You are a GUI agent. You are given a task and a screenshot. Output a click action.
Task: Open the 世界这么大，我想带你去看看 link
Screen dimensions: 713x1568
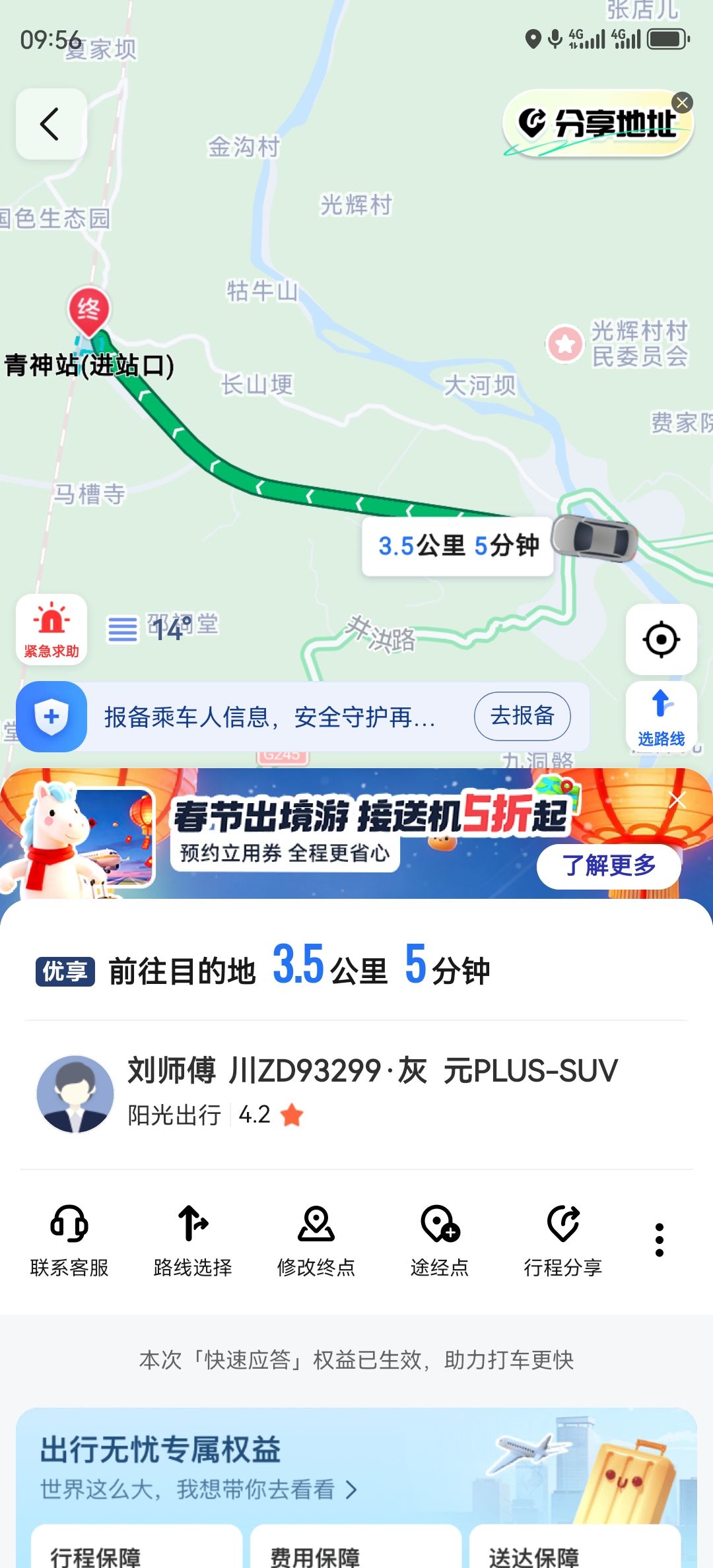[x=198, y=1489]
